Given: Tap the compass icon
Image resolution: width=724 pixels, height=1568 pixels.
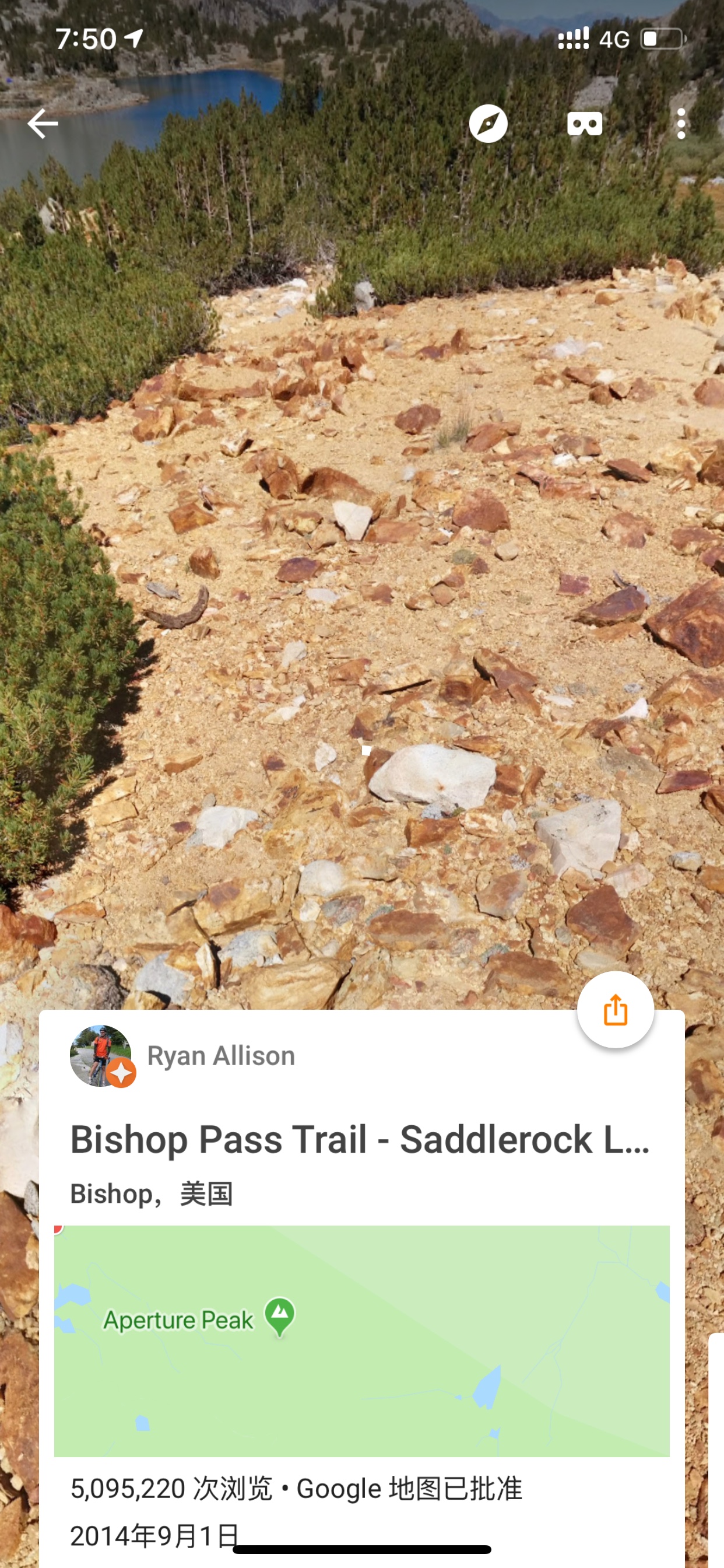Looking at the screenshot, I should [488, 124].
